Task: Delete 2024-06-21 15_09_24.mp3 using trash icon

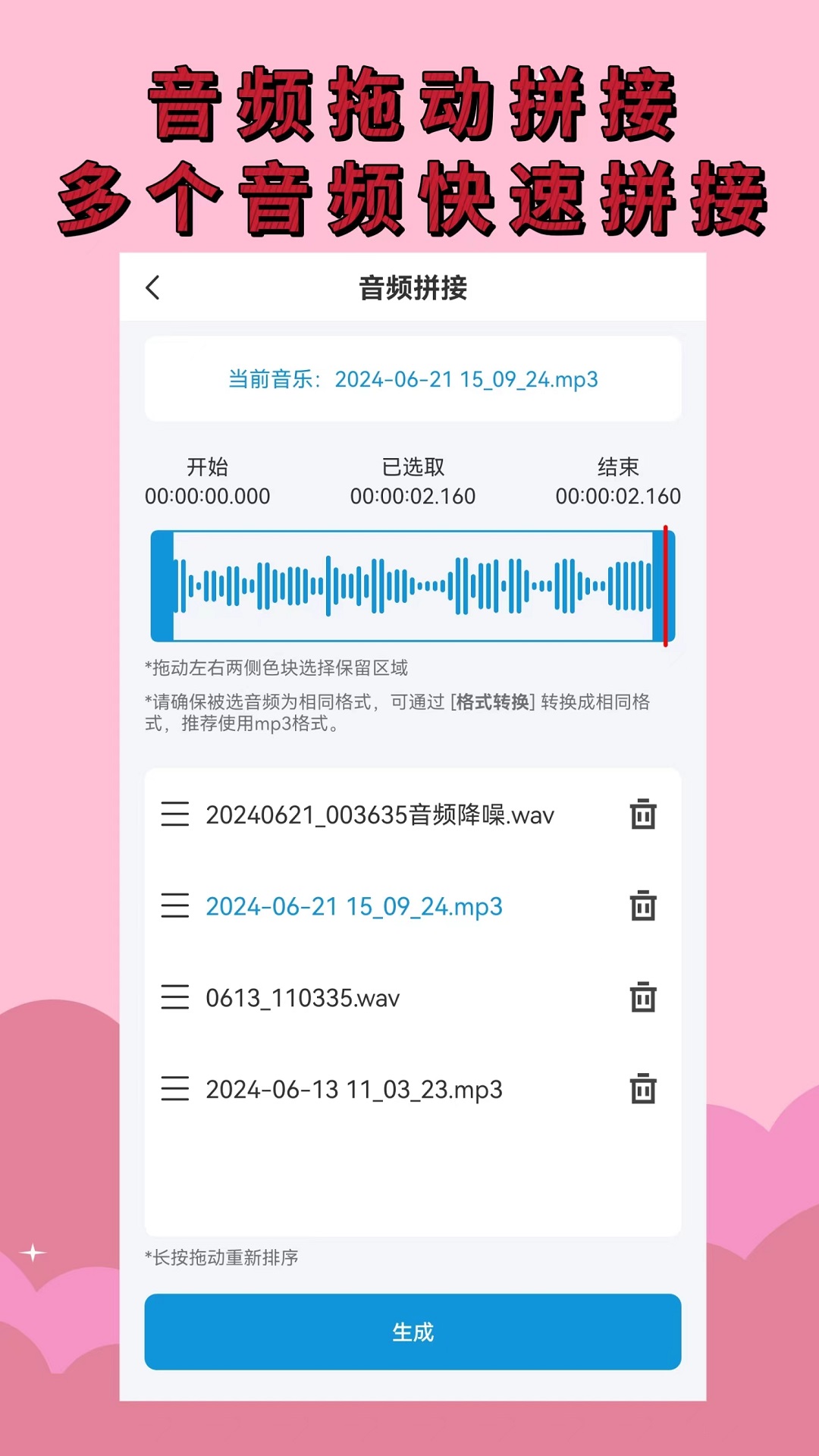Action: (x=642, y=907)
